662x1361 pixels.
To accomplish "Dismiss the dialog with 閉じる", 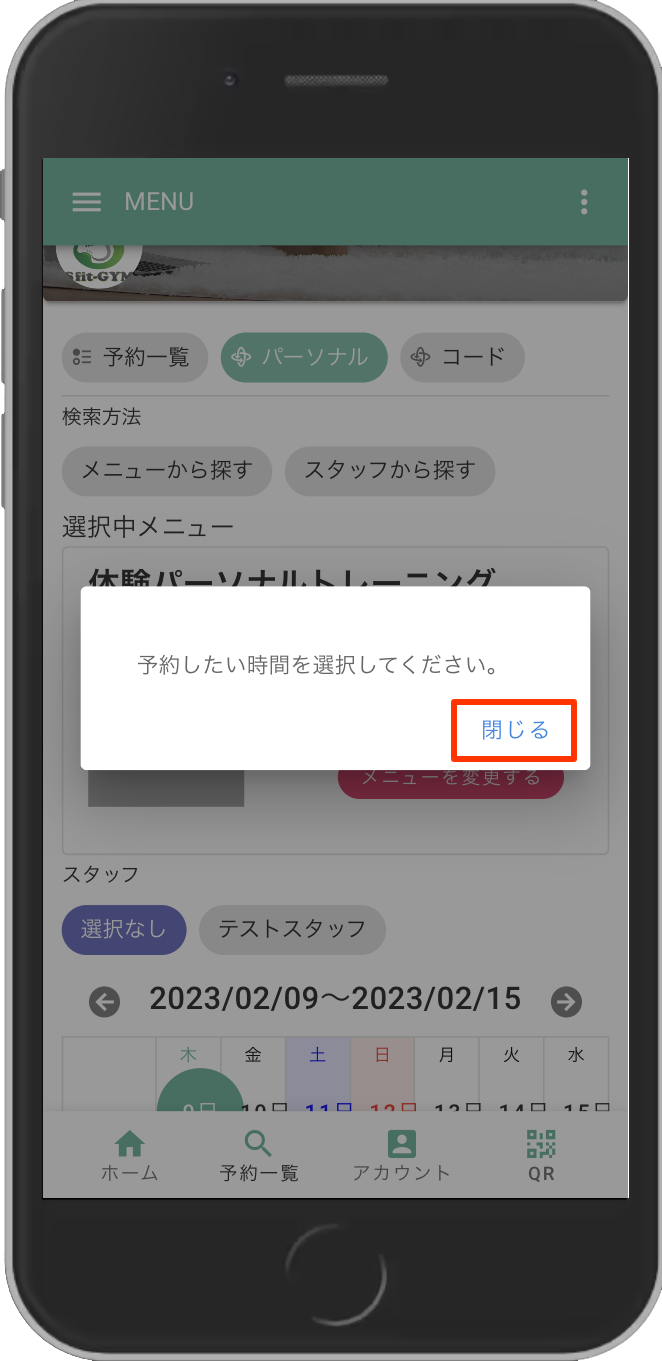I will pyautogui.click(x=515, y=730).
